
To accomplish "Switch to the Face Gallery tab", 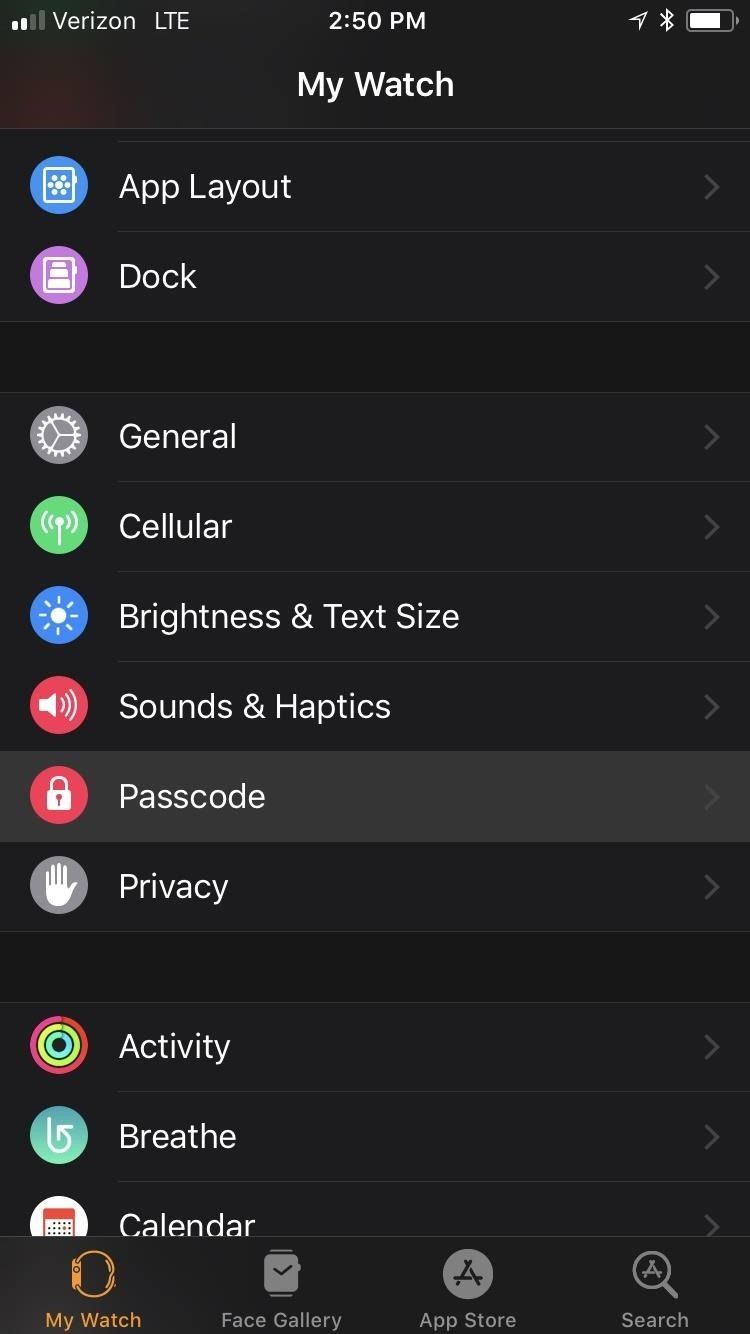I will pyautogui.click(x=281, y=1287).
